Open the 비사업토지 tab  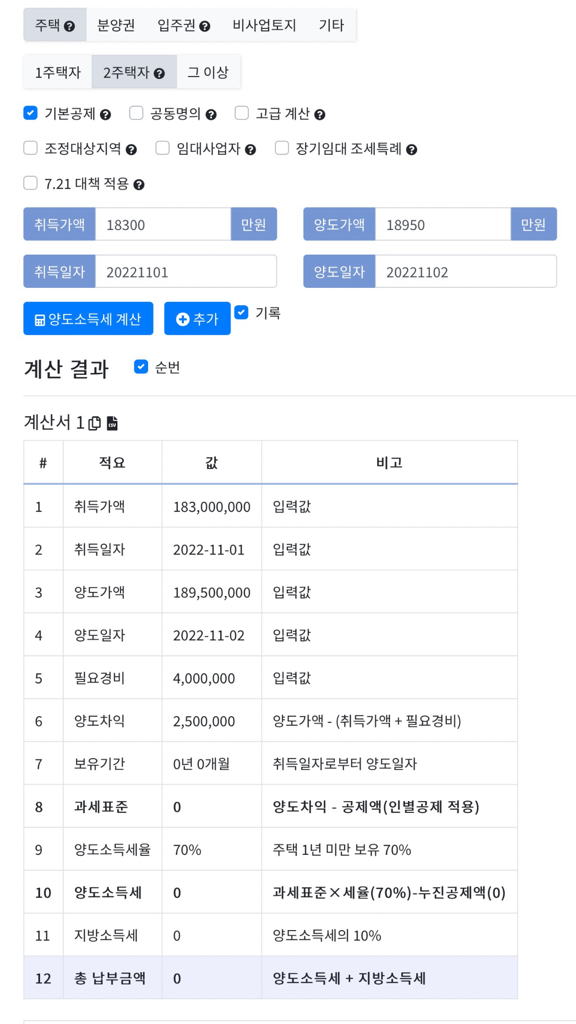point(264,25)
